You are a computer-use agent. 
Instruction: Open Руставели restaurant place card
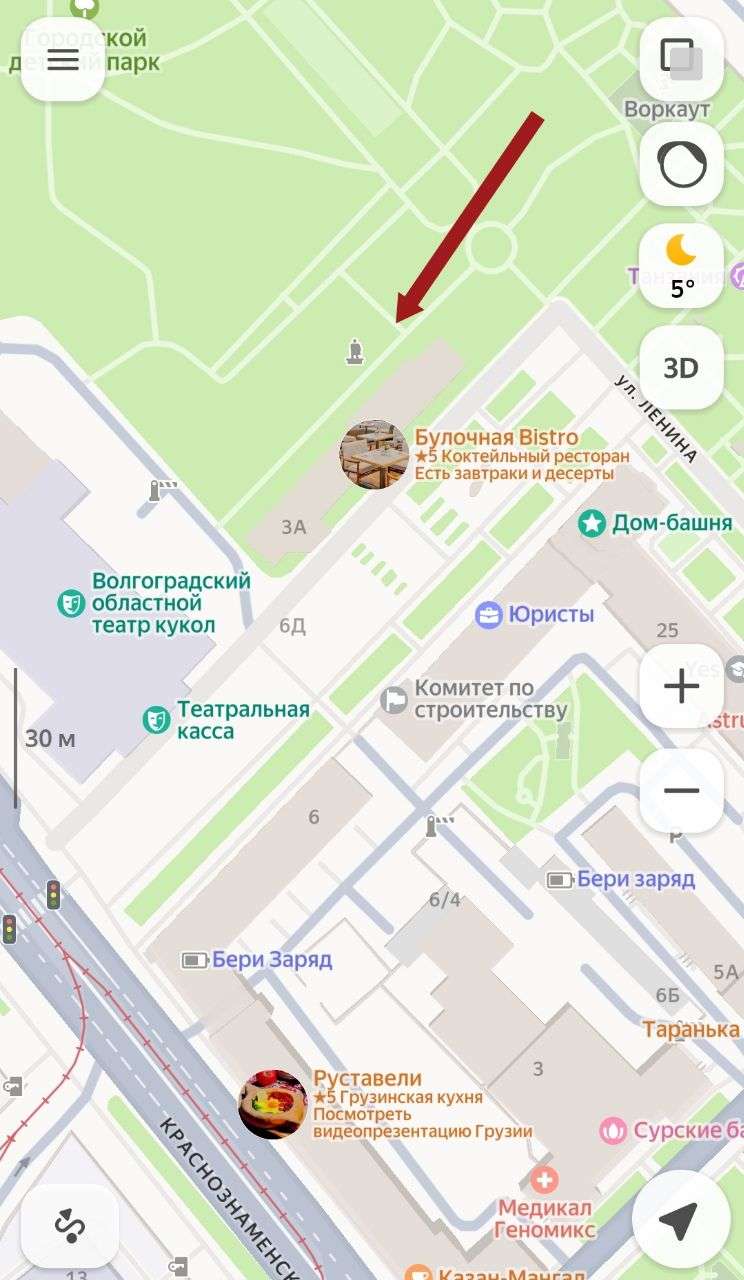click(273, 1104)
